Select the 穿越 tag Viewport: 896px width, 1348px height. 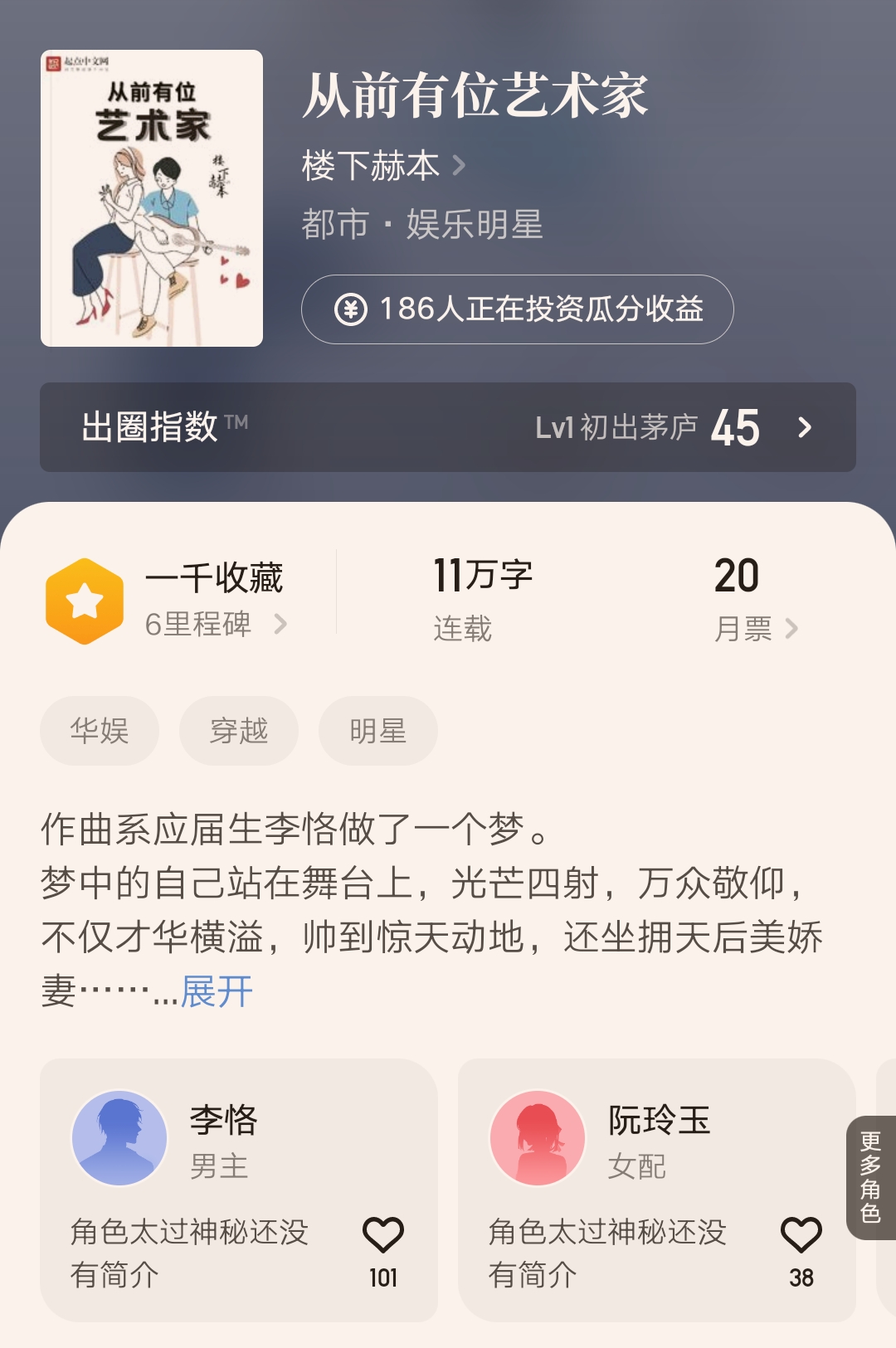click(x=238, y=730)
